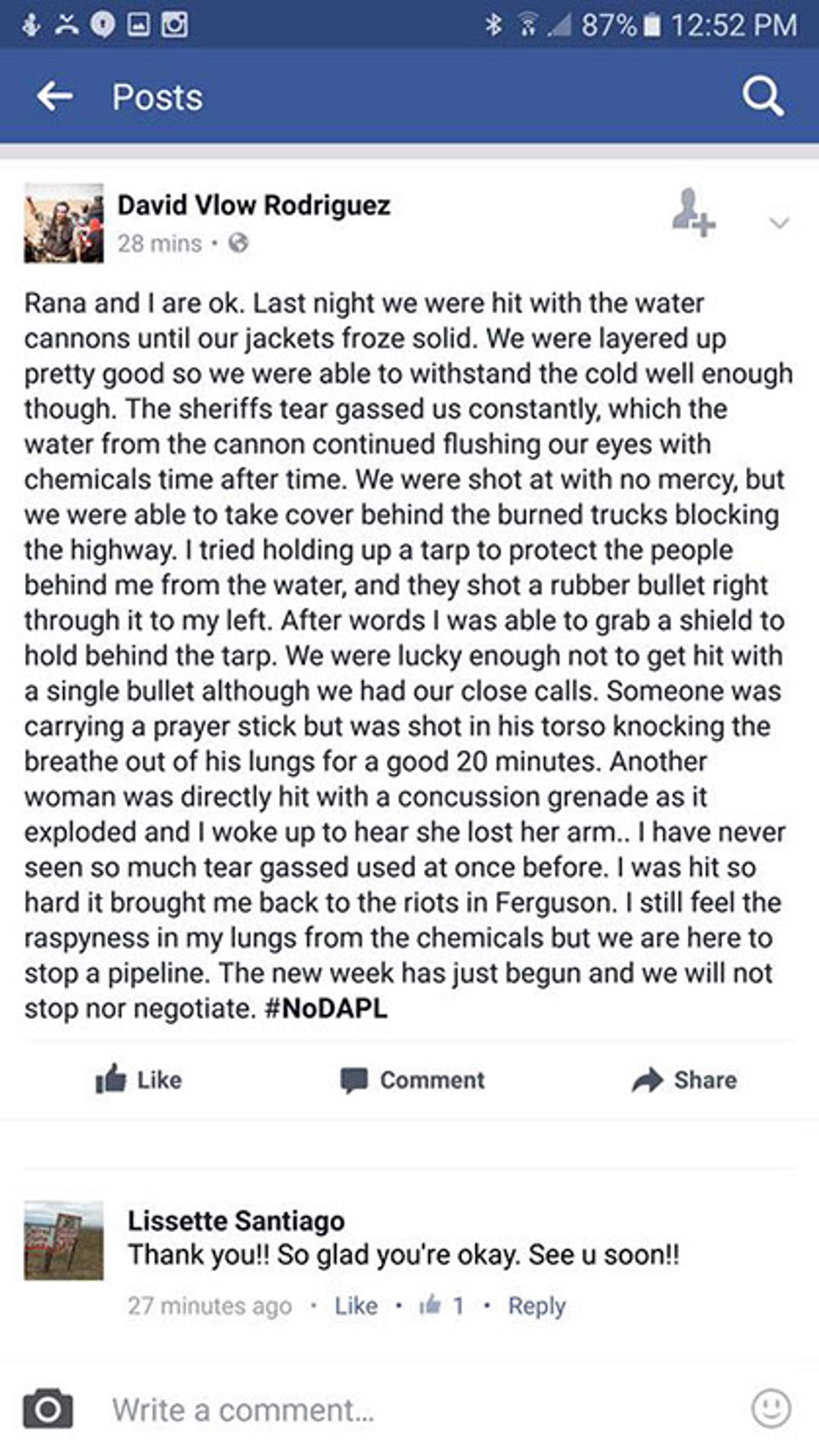Go back using the Posts arrow
Screen dimensions: 819x1456
55,97
